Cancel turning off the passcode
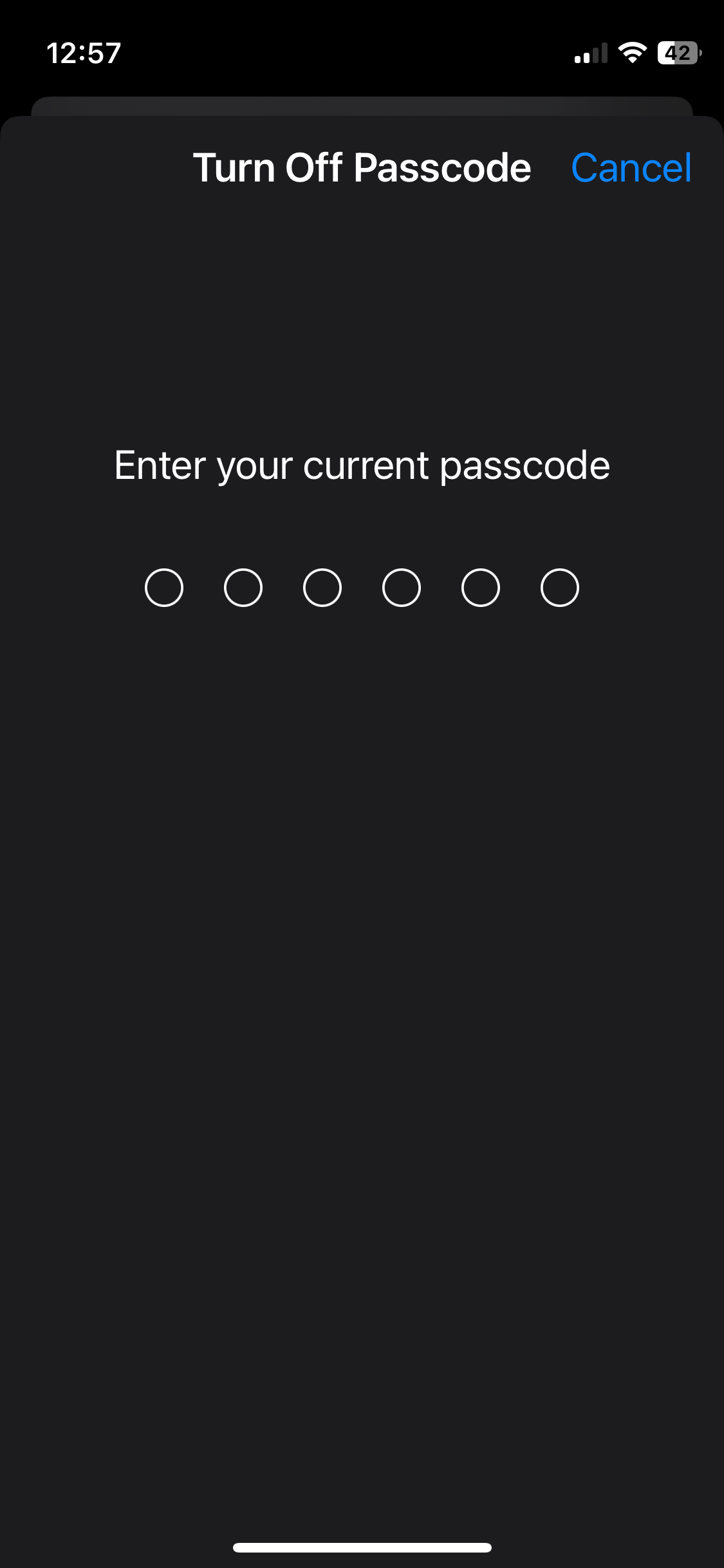724x1568 pixels. 632,167
